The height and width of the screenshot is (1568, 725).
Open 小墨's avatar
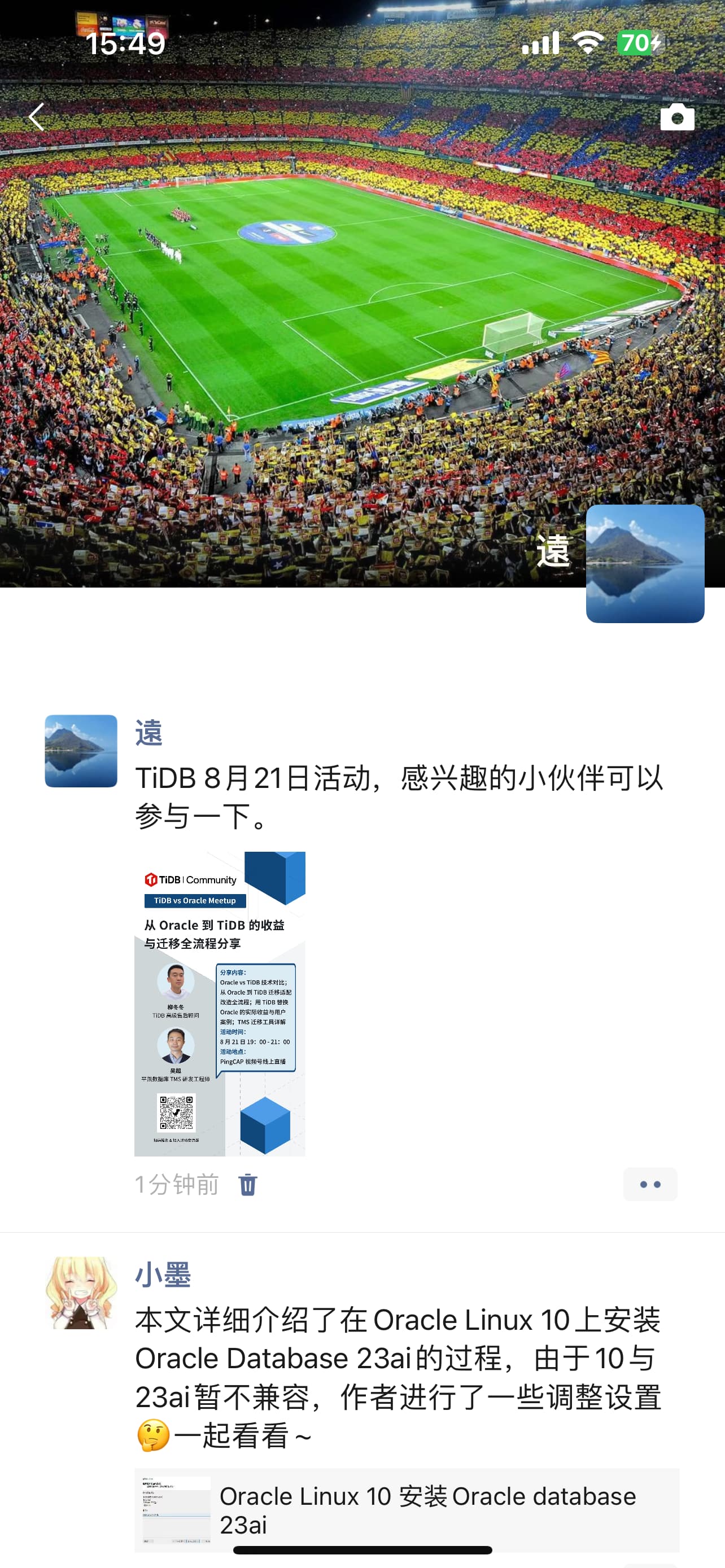pyautogui.click(x=81, y=1293)
